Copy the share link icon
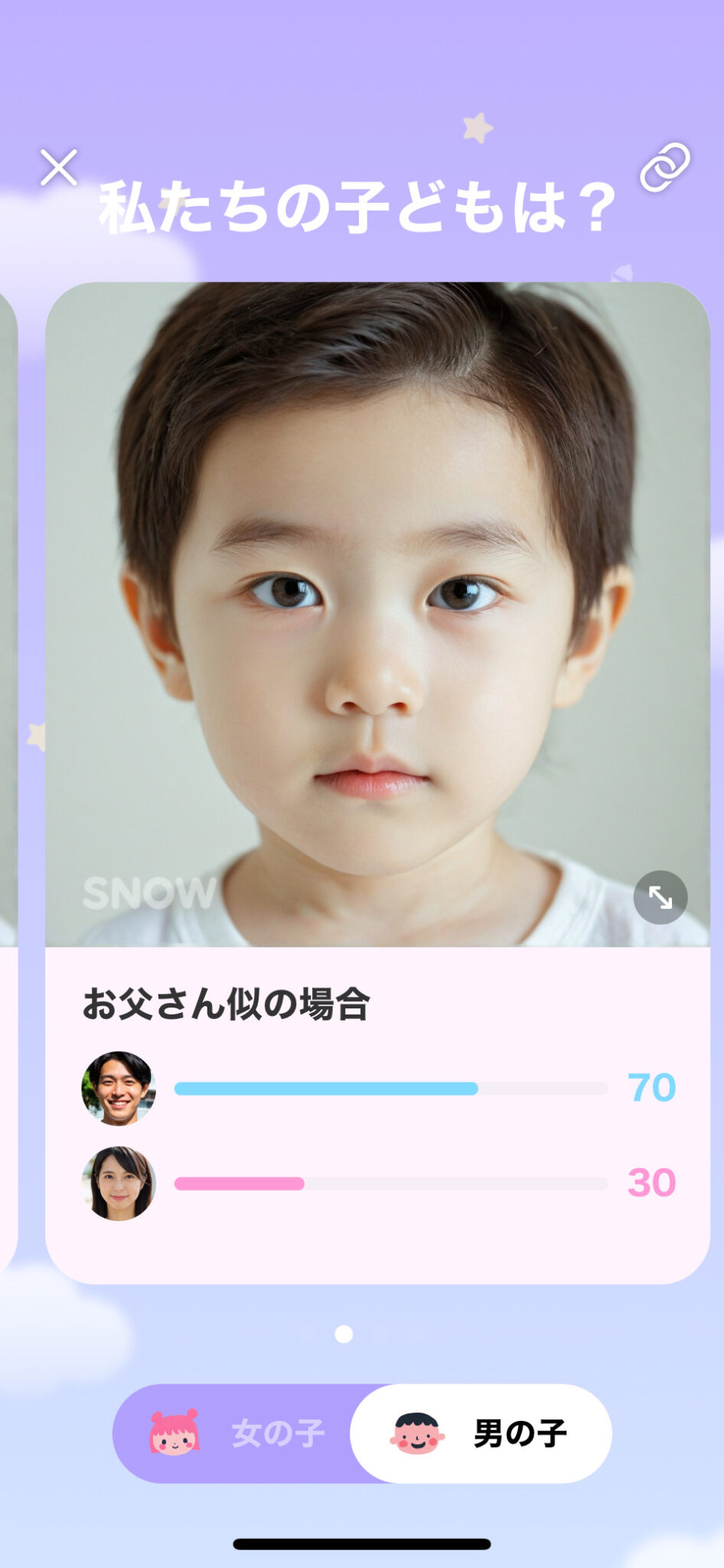Image resolution: width=724 pixels, height=1568 pixels. tap(664, 167)
